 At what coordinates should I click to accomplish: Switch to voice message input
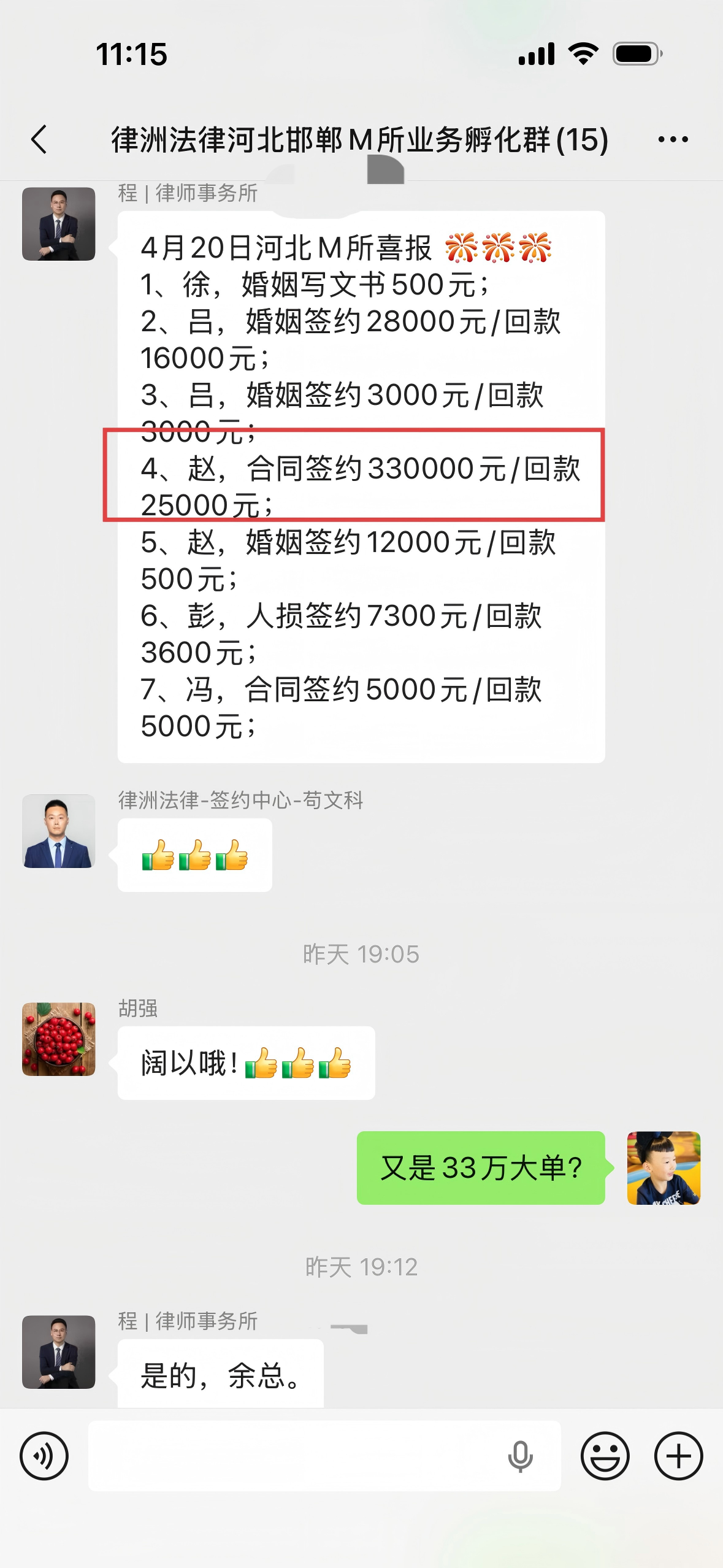44,1456
